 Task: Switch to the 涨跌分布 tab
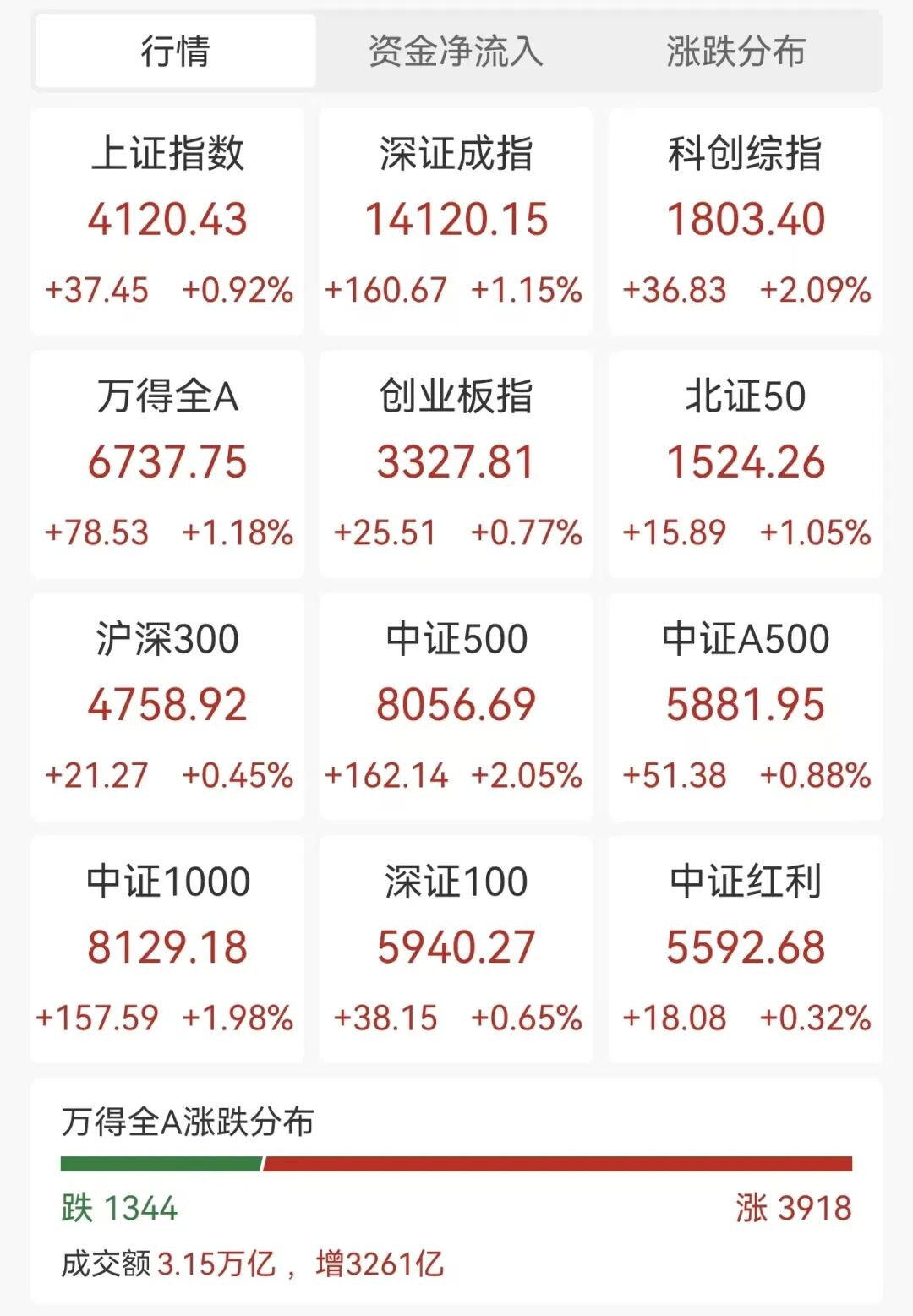735,52
